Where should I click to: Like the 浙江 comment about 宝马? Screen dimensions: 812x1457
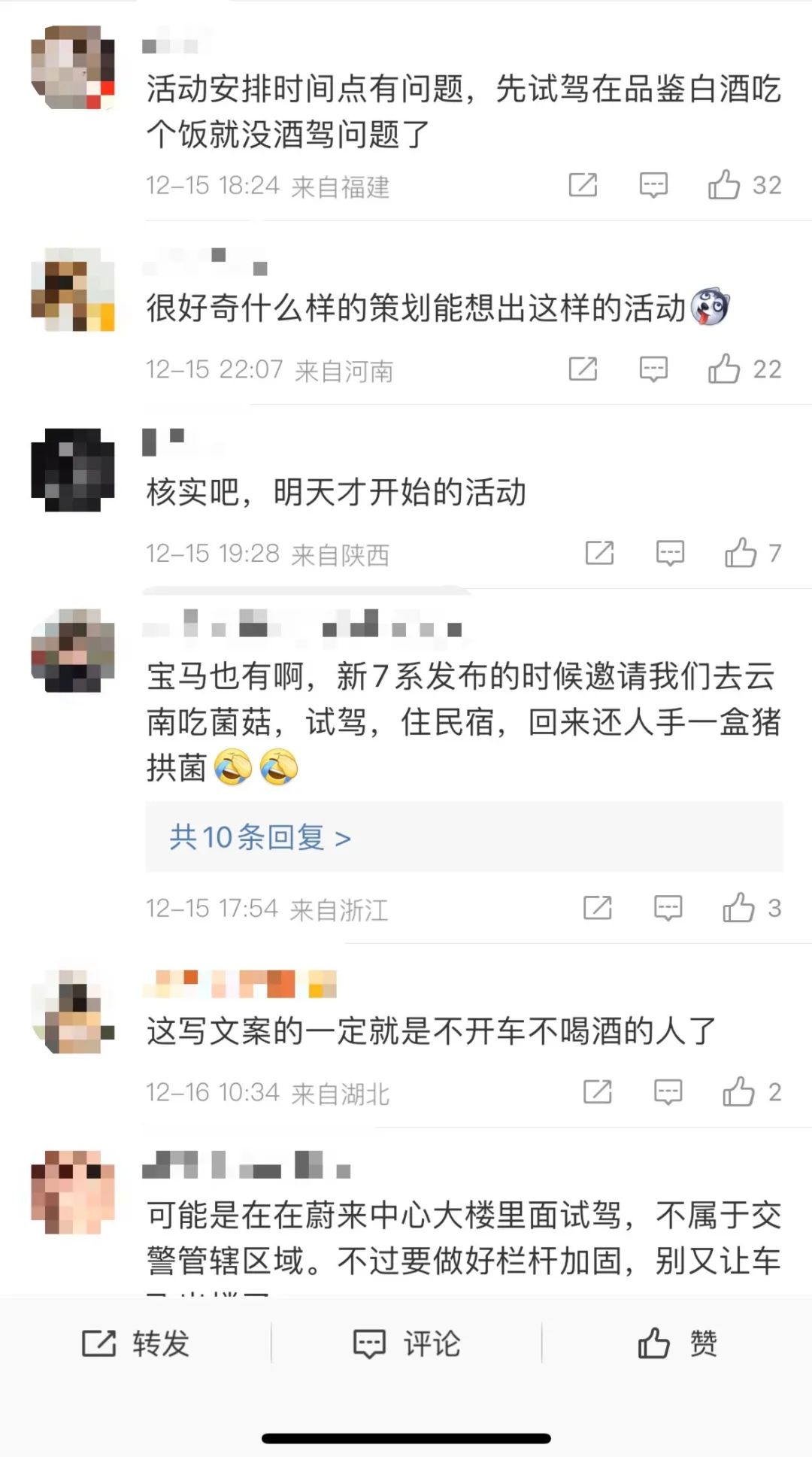739,909
